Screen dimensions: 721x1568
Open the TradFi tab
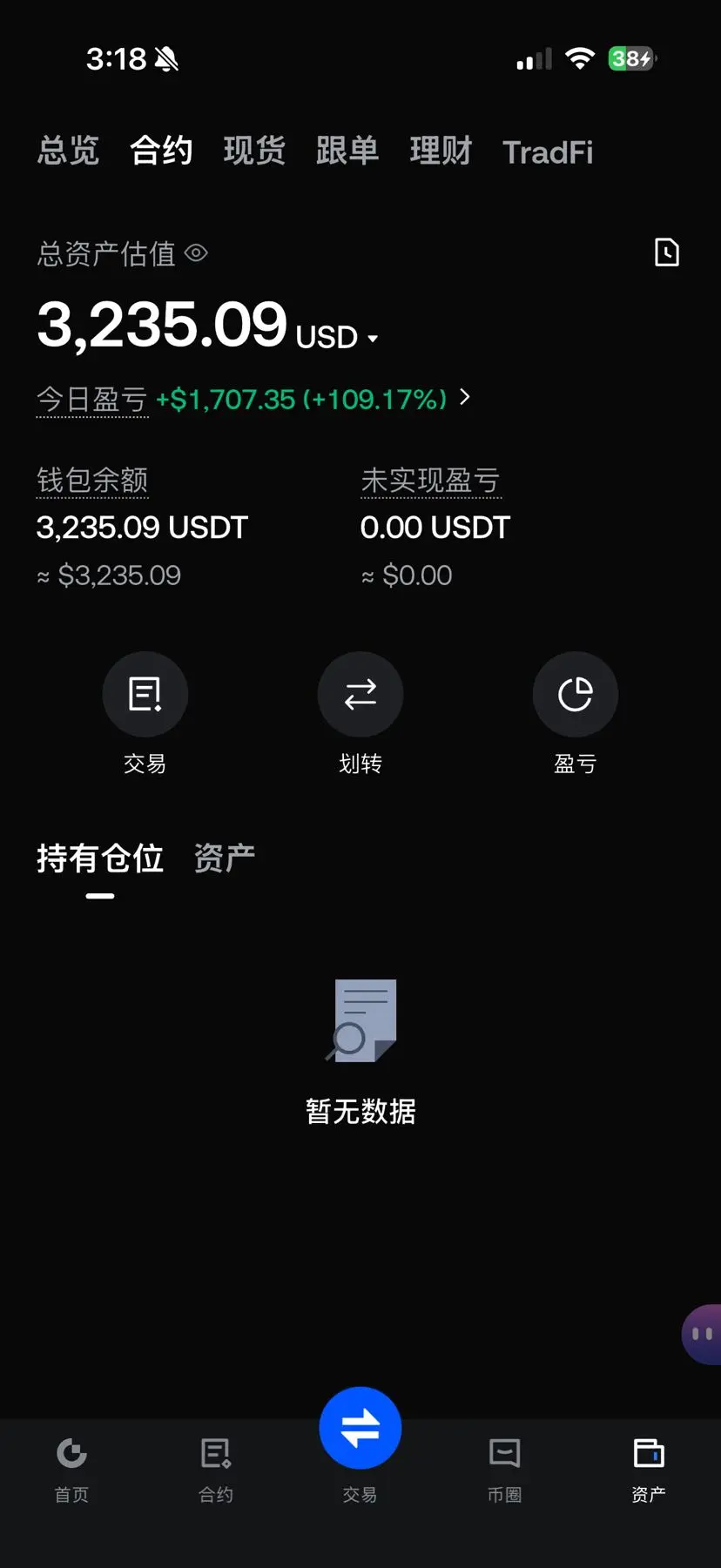coord(548,152)
